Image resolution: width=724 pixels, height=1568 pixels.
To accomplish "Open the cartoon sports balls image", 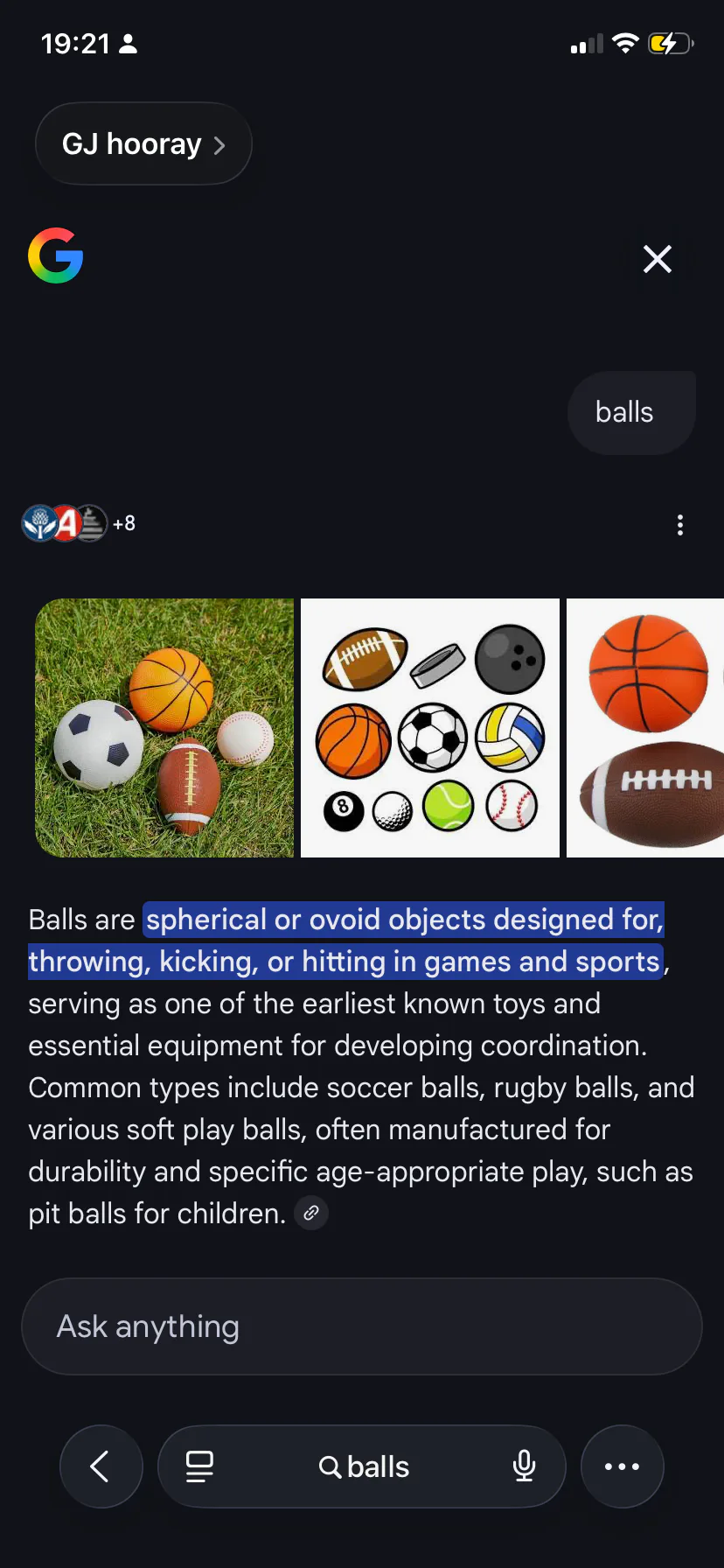I will pos(430,728).
